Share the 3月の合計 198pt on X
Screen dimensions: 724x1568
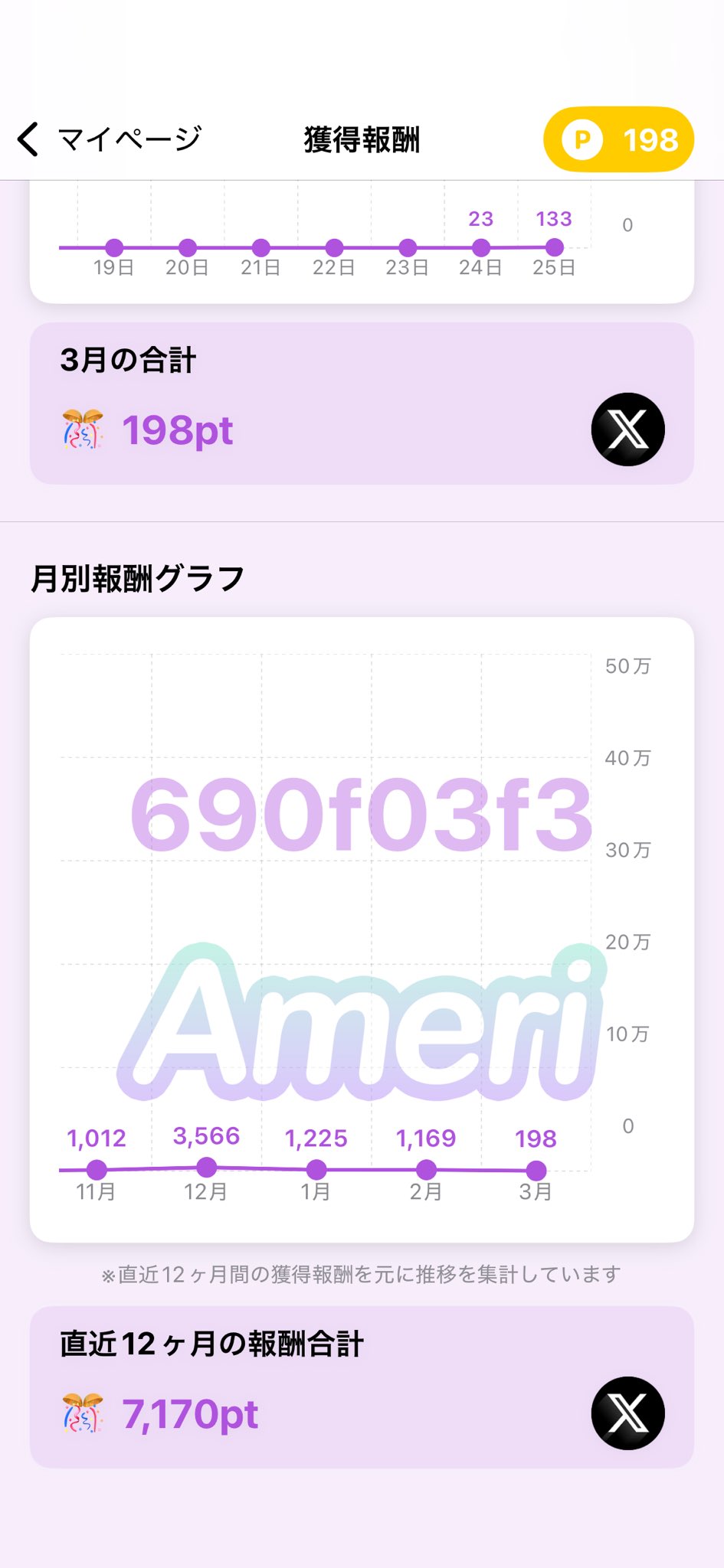627,430
